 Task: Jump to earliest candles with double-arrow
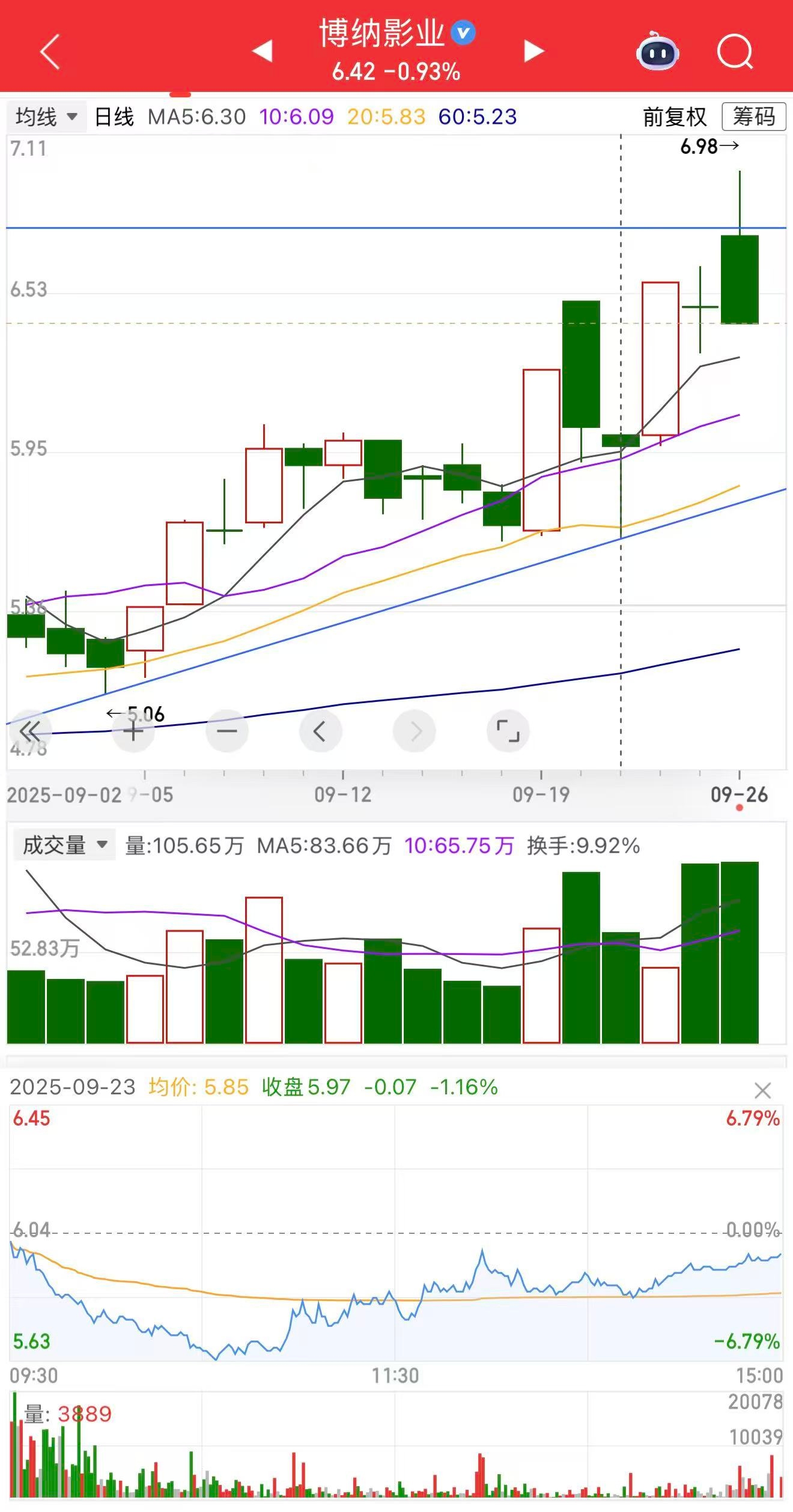[x=29, y=731]
